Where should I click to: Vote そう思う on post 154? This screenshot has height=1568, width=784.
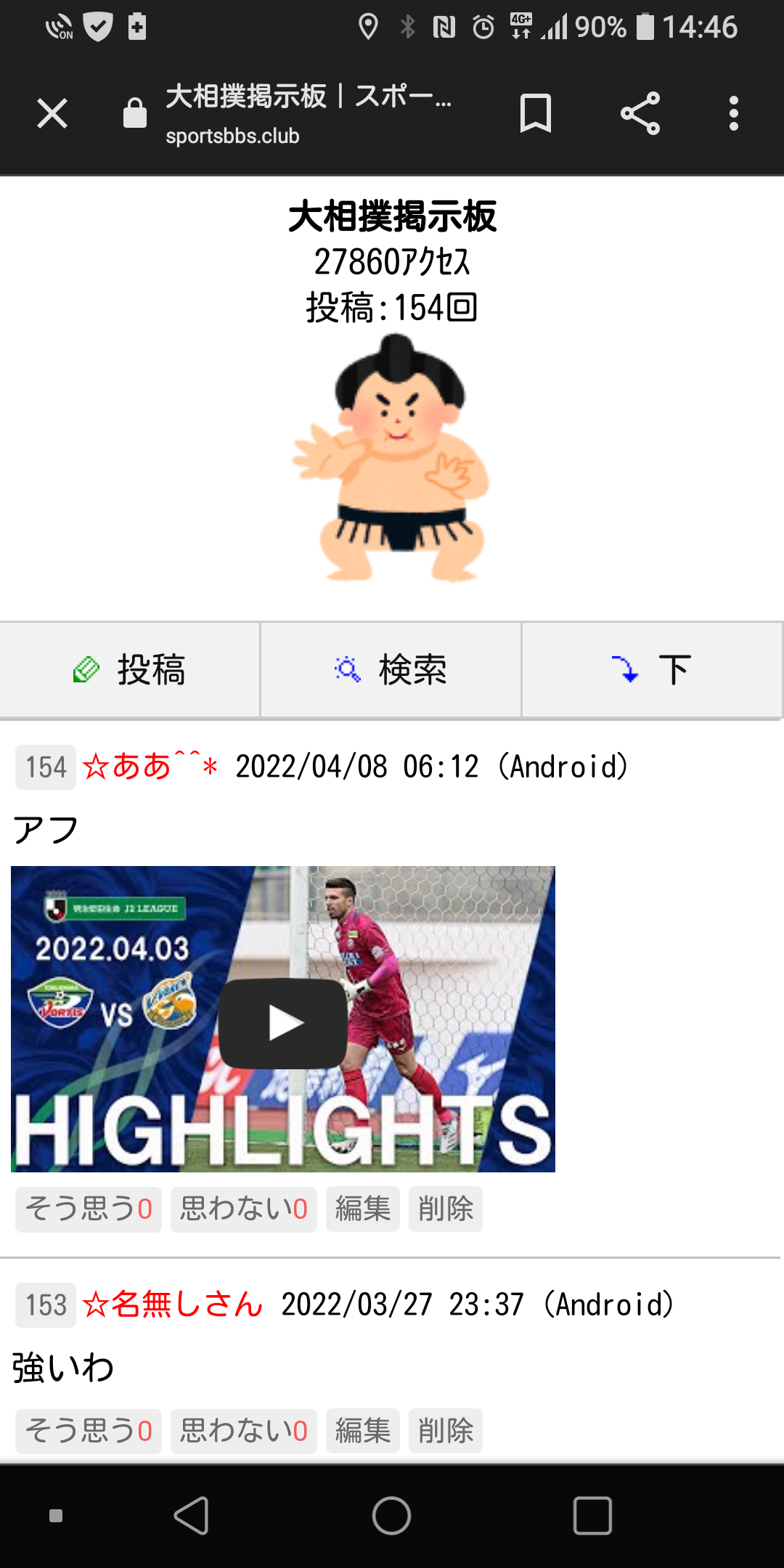coord(89,1209)
